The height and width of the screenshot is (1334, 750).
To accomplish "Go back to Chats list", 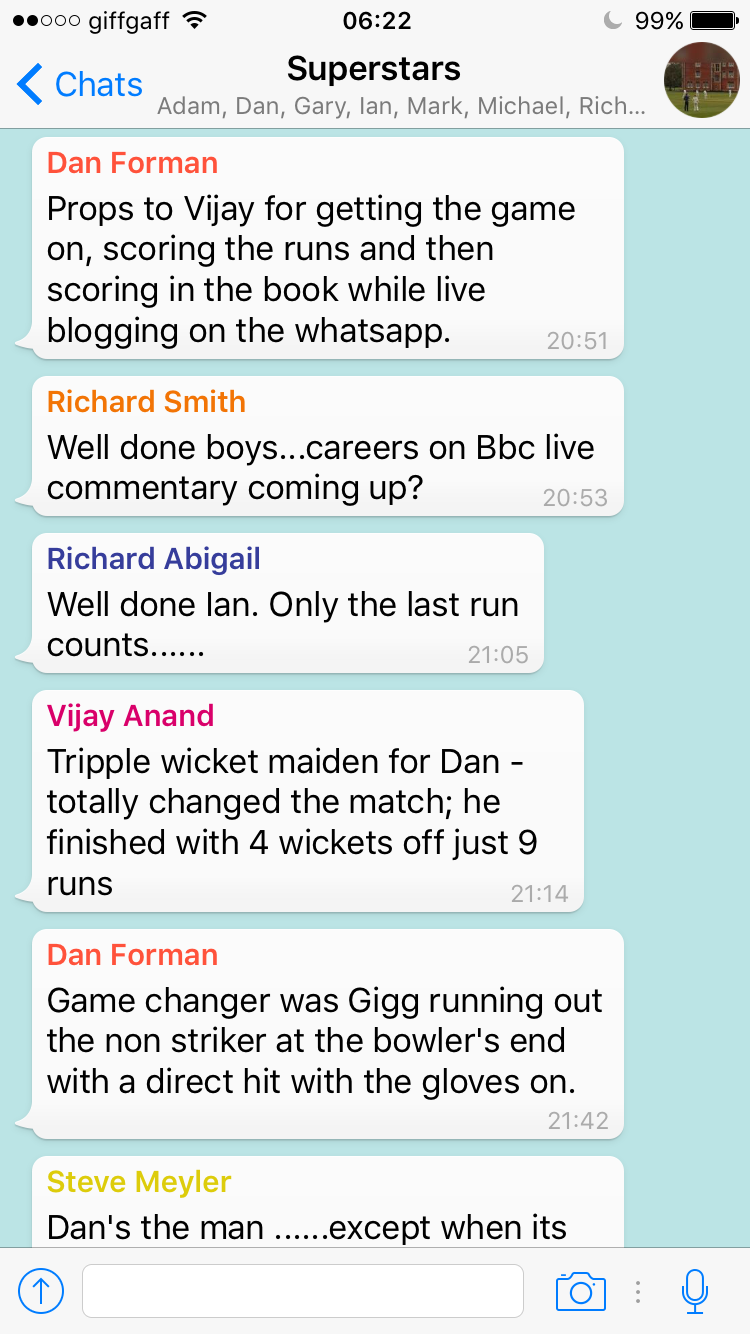I will coord(80,85).
